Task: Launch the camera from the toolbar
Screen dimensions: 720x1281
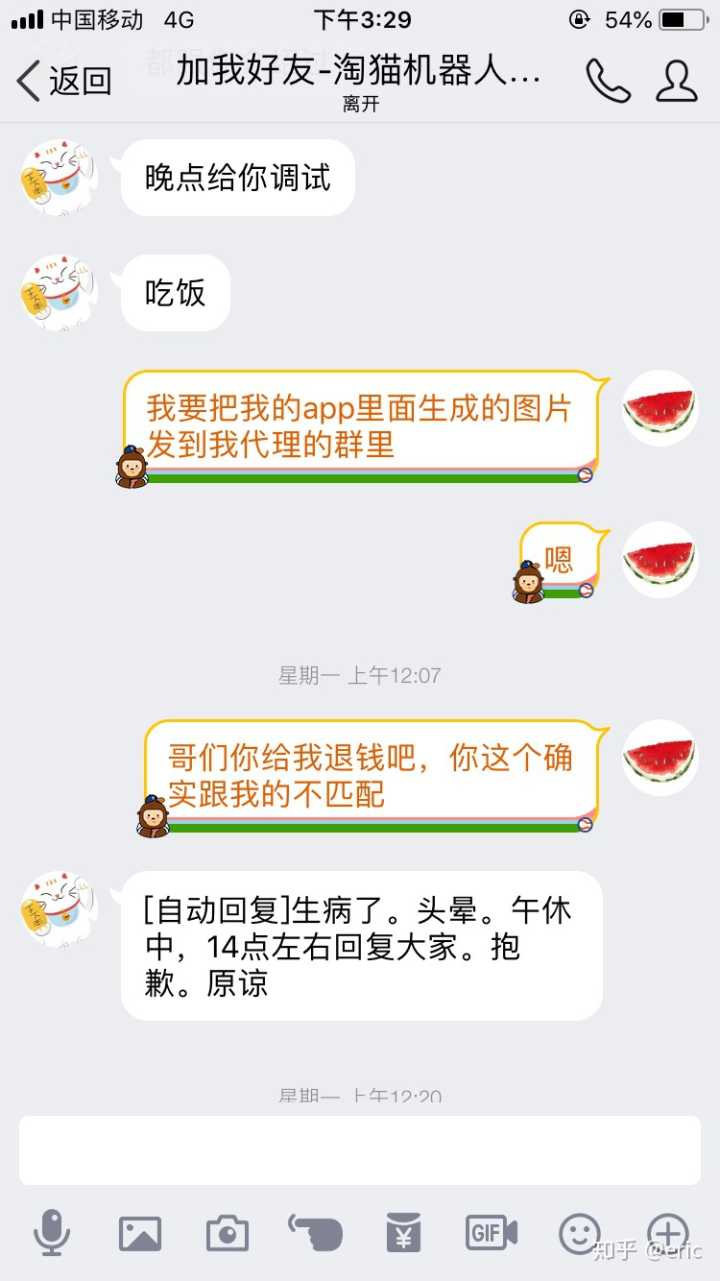Action: pyautogui.click(x=228, y=1234)
